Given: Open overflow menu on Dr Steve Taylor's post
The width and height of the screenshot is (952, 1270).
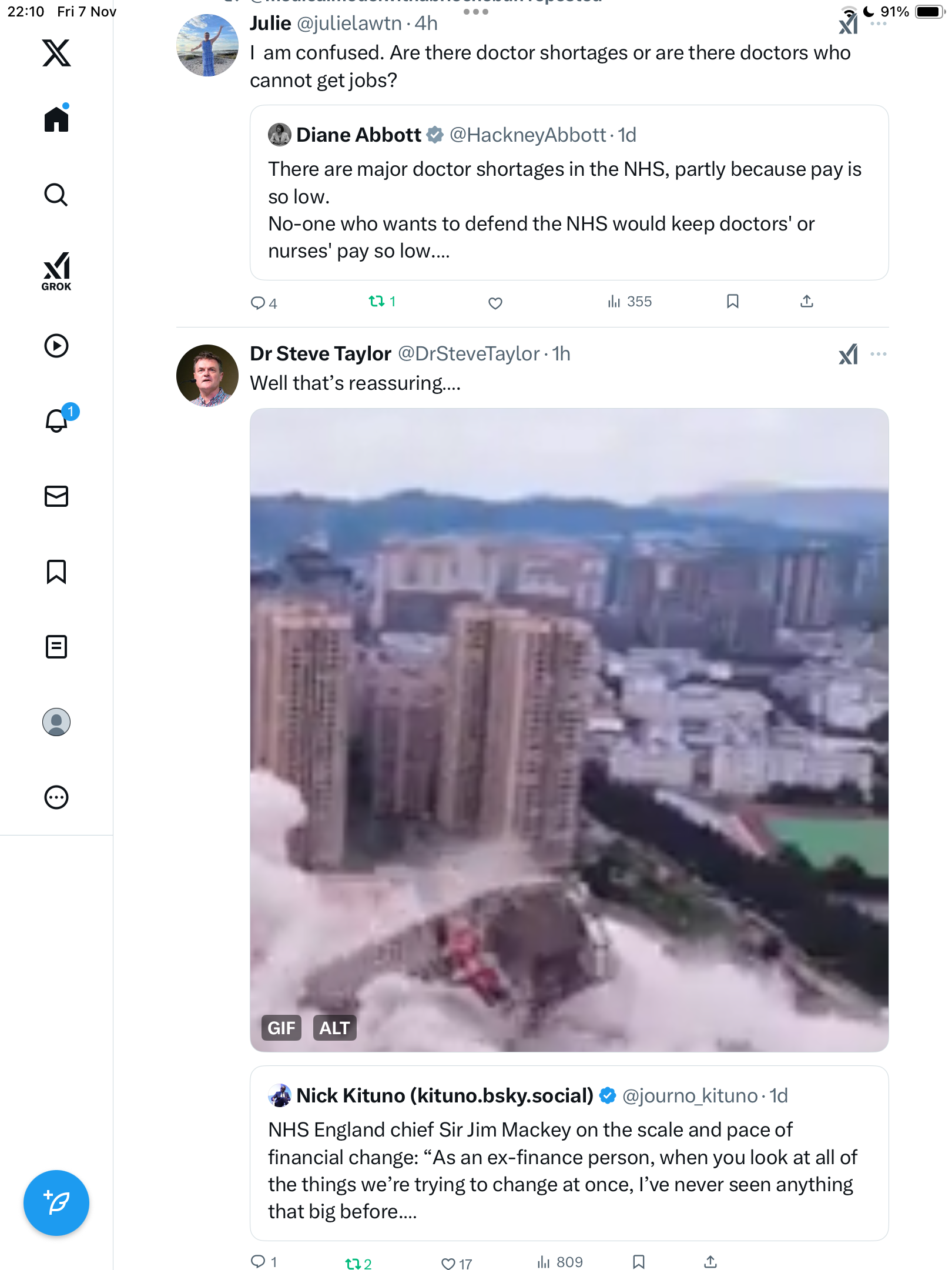Looking at the screenshot, I should 878,354.
